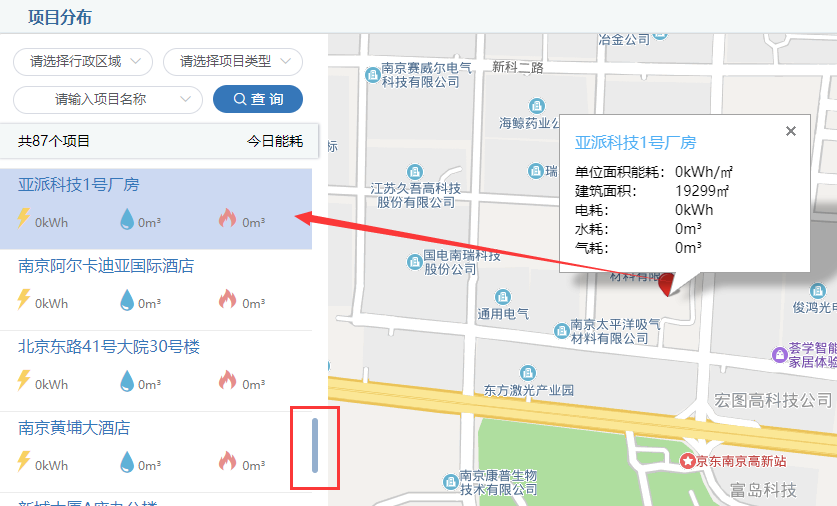Open 南京黄埔大酒店 project
This screenshot has width=837, height=506.
click(74, 428)
